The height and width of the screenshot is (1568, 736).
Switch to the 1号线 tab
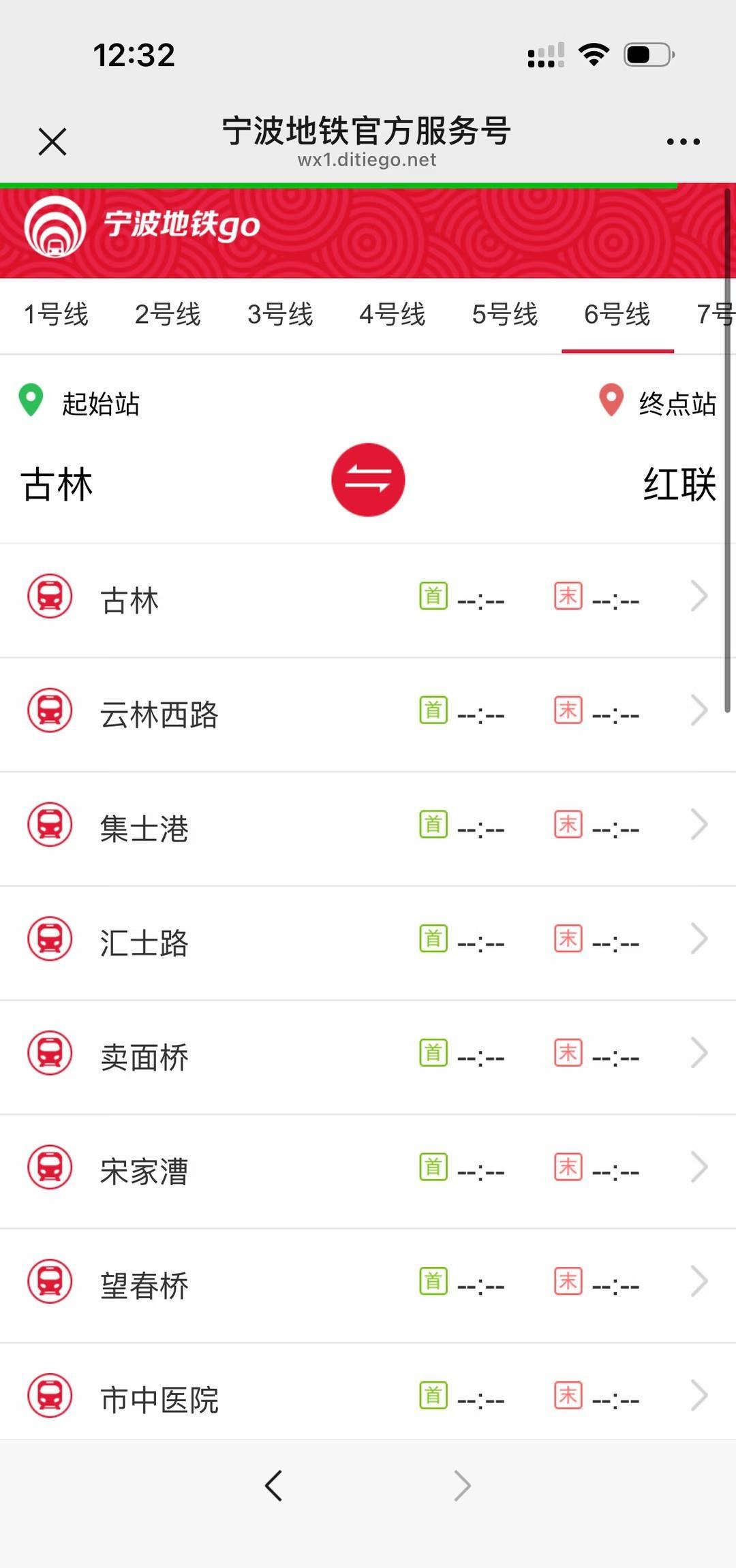pyautogui.click(x=55, y=315)
